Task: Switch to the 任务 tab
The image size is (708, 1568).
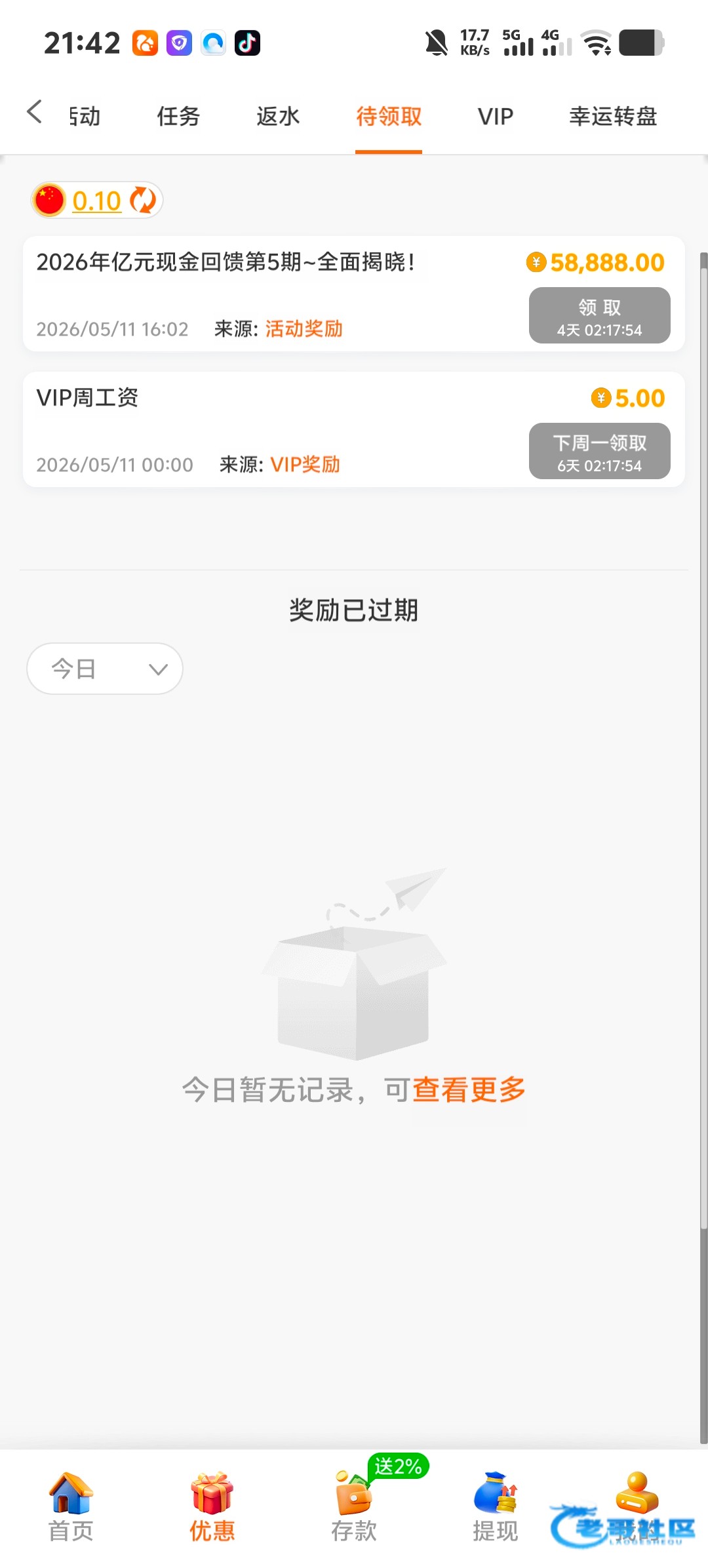Action: coord(178,116)
